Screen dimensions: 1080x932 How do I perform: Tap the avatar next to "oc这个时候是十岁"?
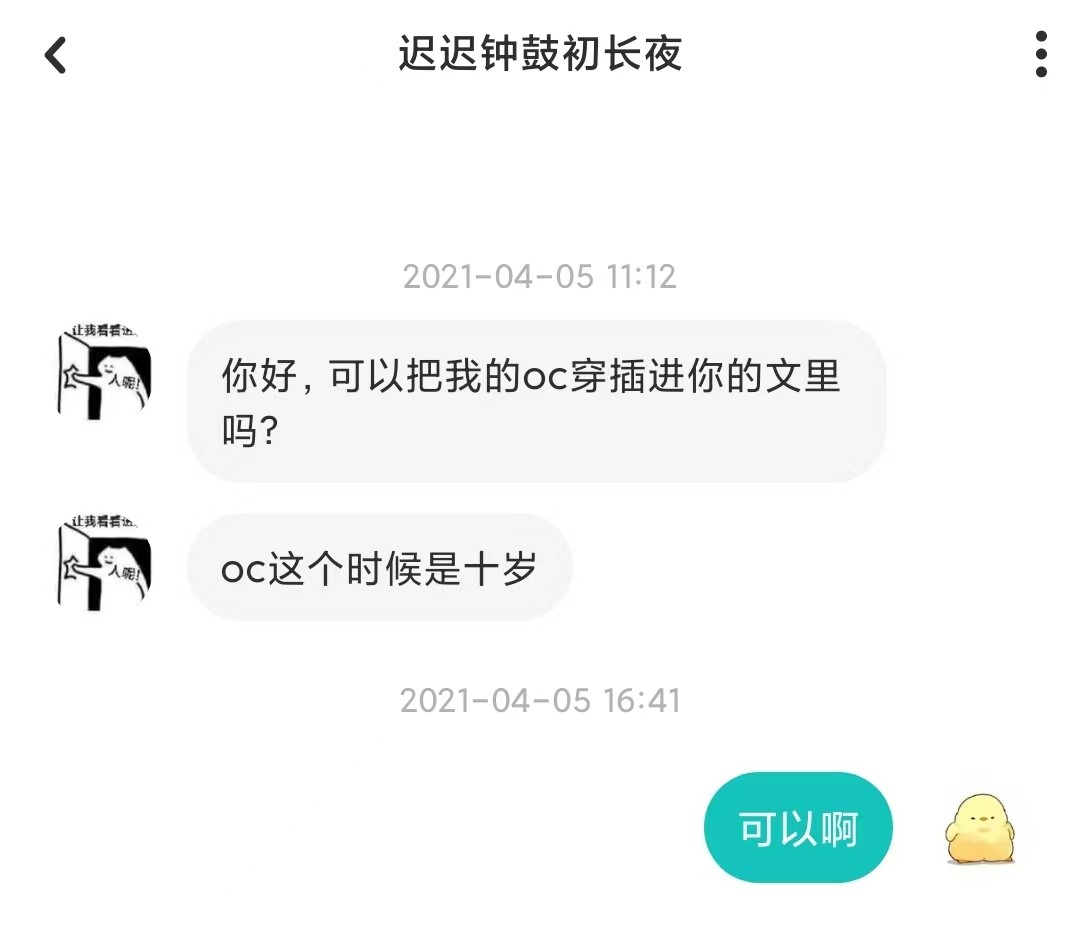pos(104,564)
